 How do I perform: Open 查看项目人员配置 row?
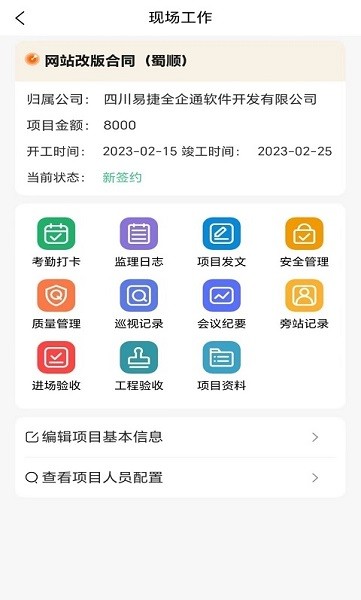(180, 478)
